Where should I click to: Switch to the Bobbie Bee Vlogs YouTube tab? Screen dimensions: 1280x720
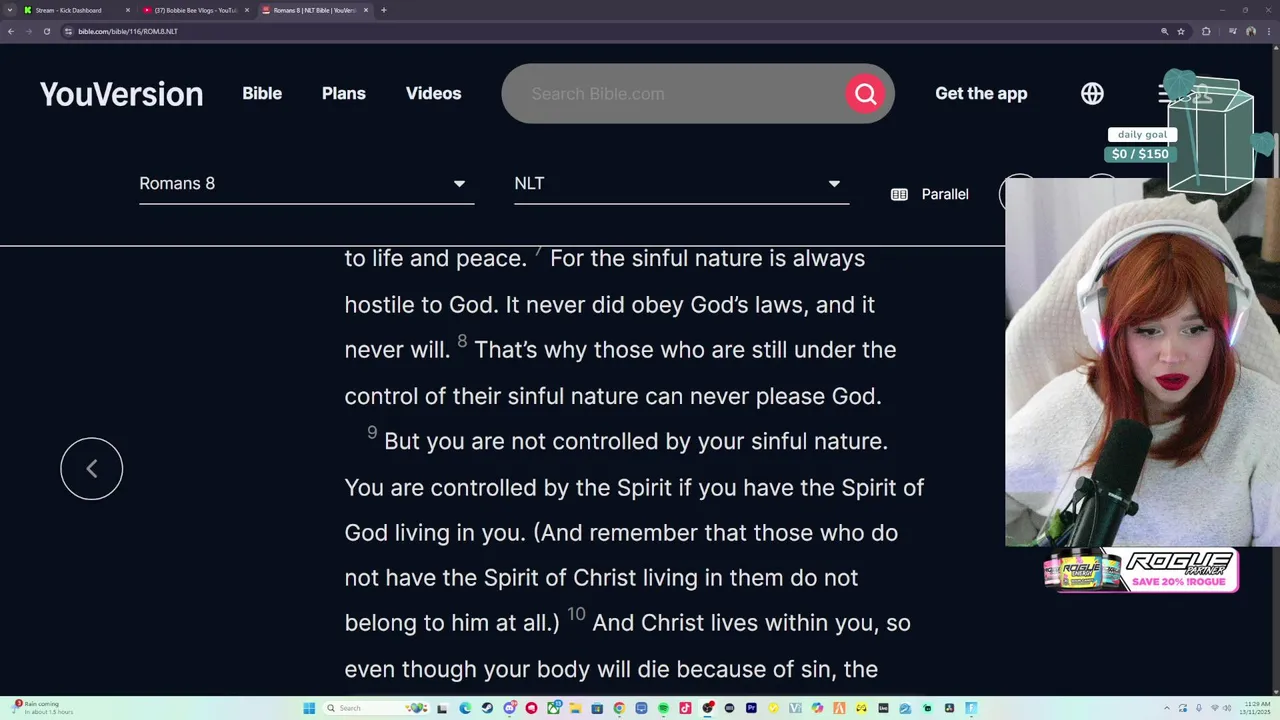195,10
